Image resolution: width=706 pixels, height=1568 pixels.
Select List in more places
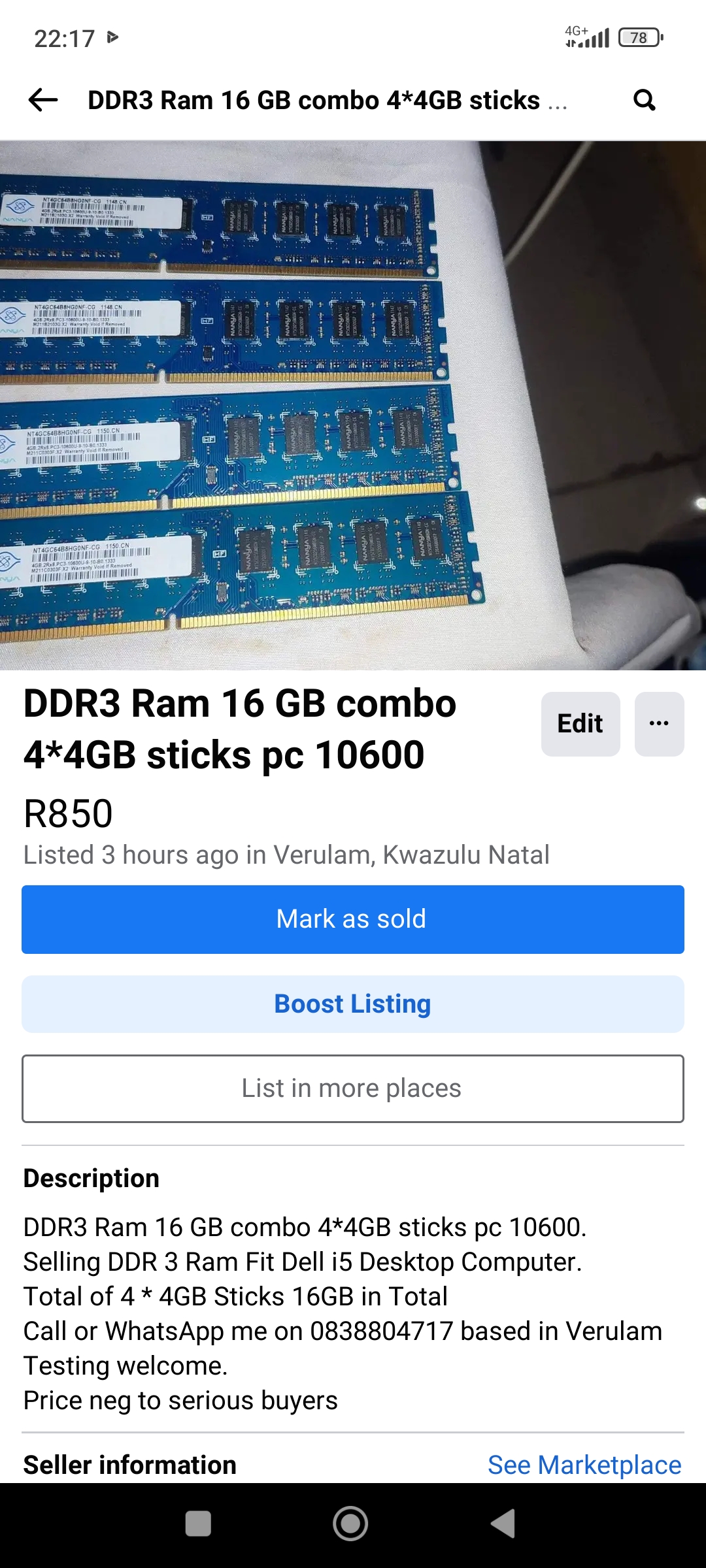pos(353,1088)
